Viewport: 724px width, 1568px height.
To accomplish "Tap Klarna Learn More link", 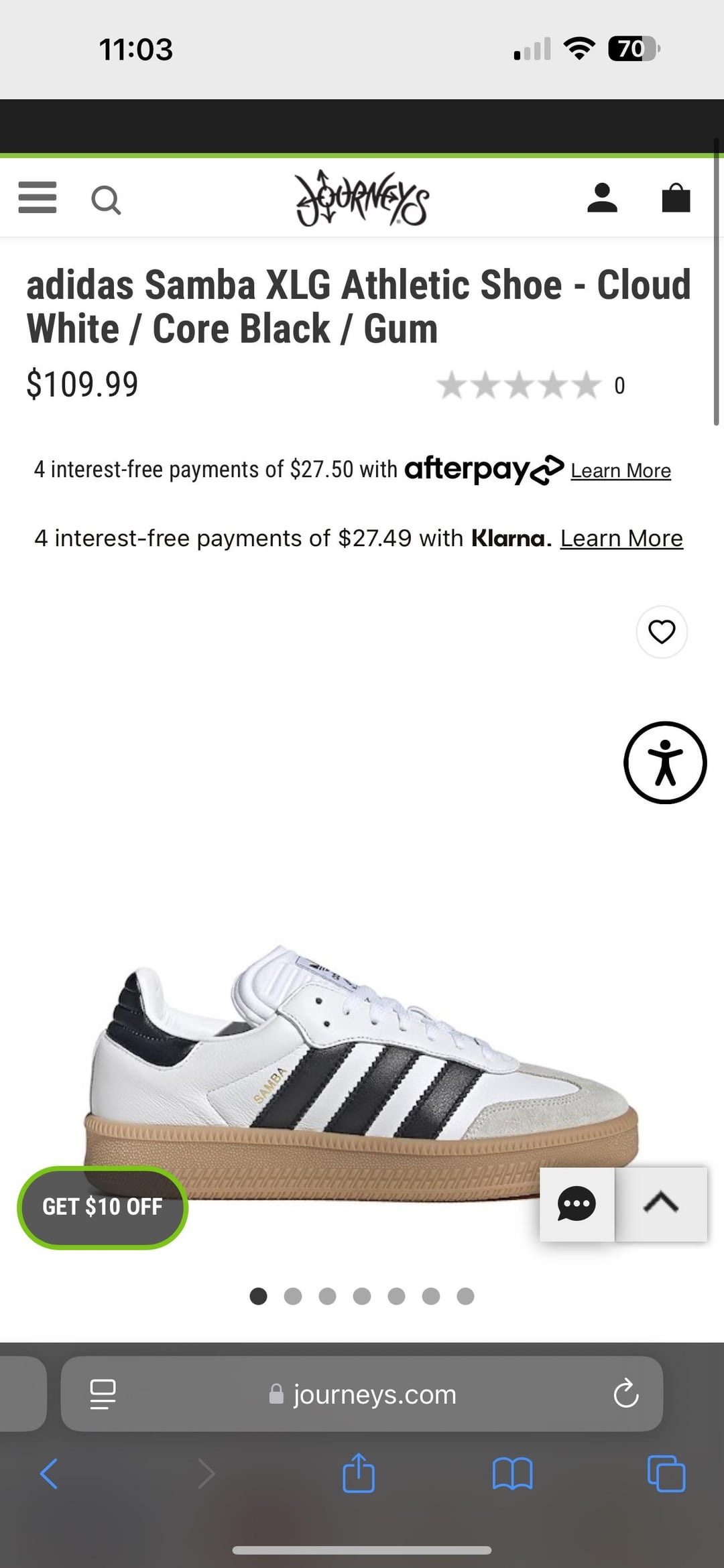I will pos(621,539).
